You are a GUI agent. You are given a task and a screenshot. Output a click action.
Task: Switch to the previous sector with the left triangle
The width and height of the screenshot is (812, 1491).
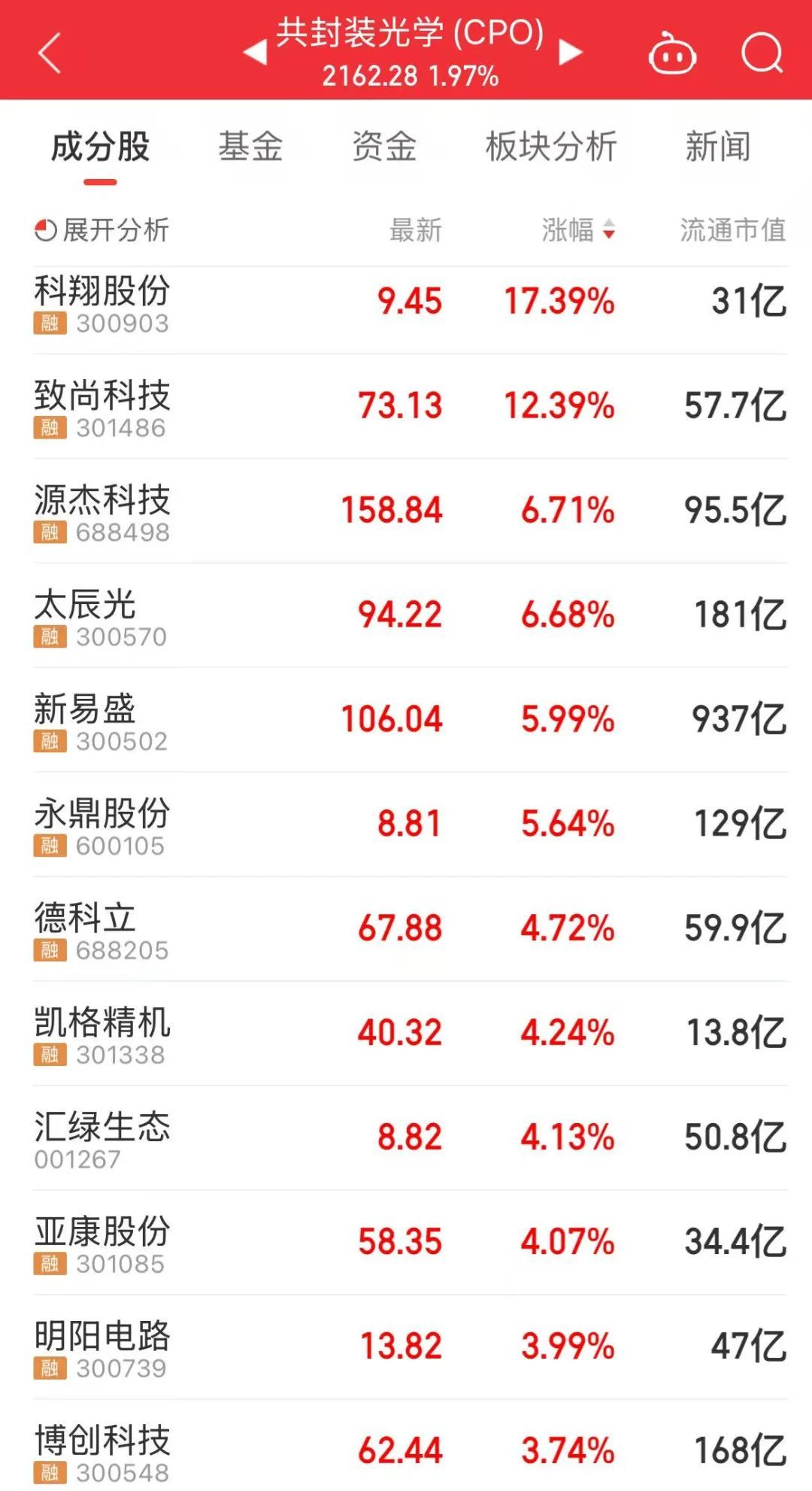pyautogui.click(x=256, y=53)
